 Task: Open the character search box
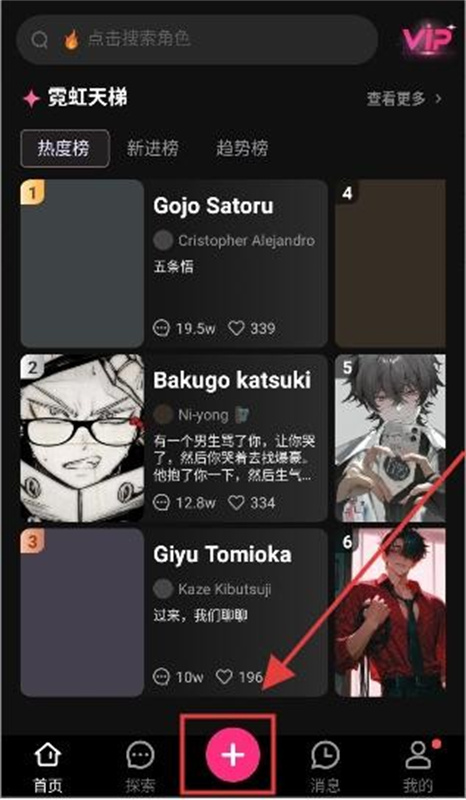click(x=197, y=39)
